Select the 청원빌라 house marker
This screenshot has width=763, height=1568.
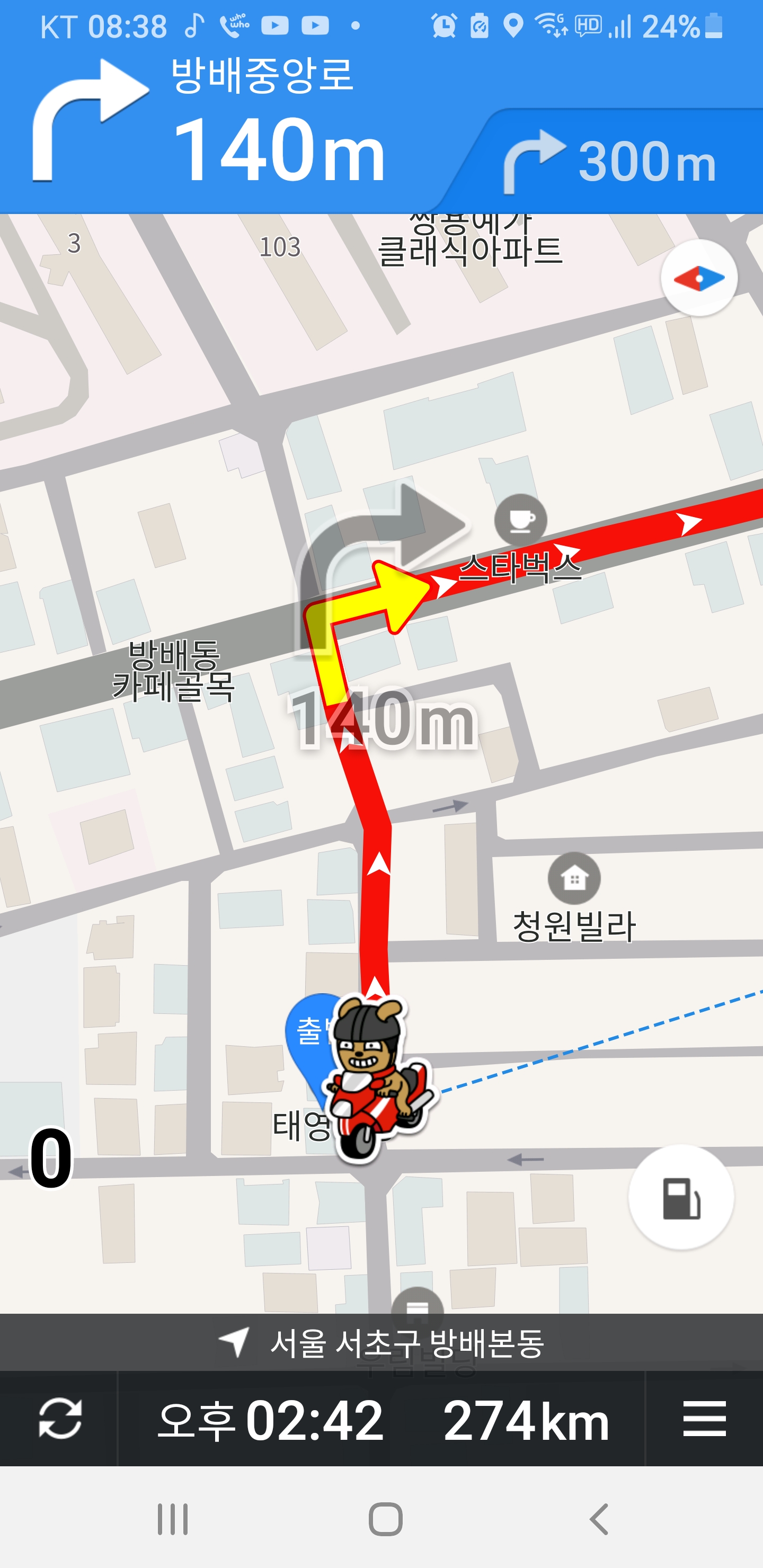[574, 878]
